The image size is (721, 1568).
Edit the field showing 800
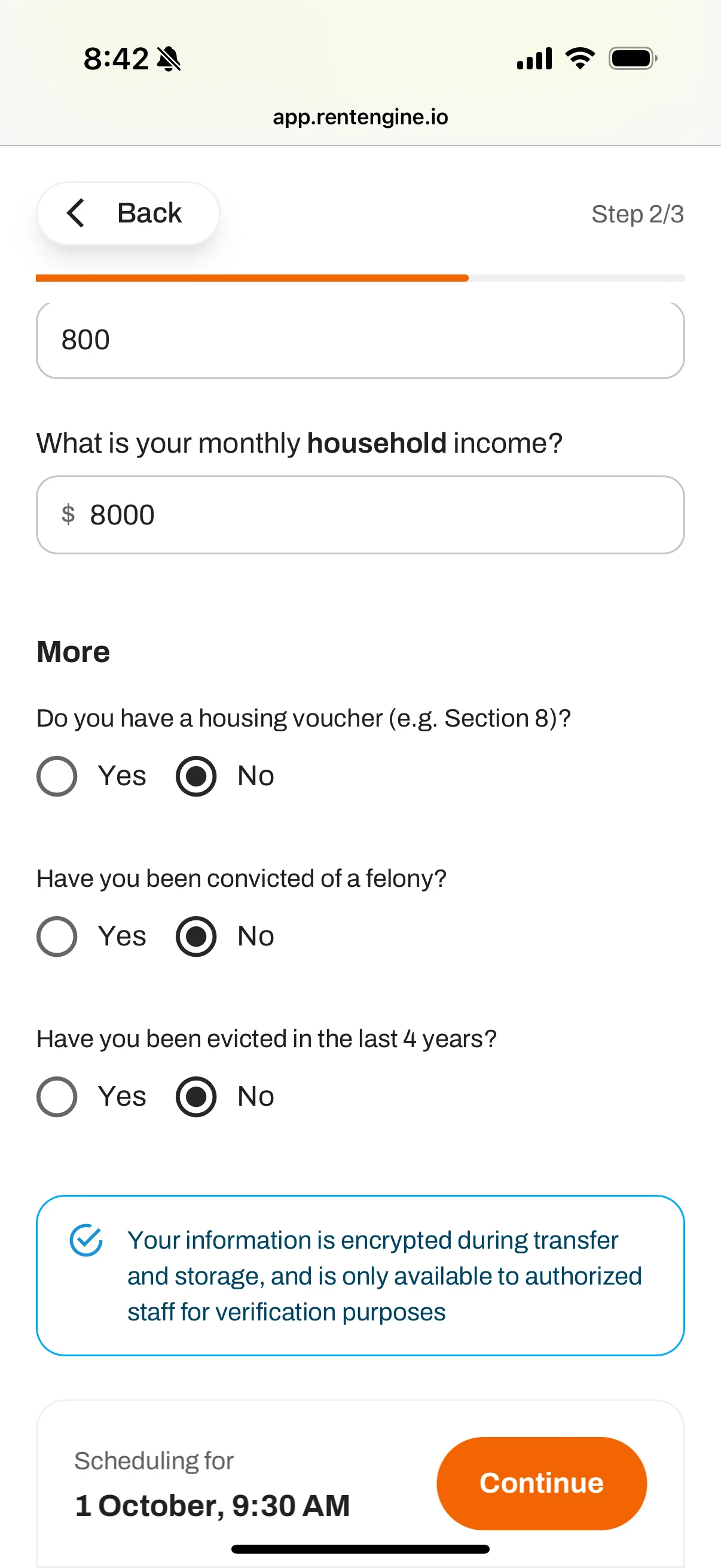[x=360, y=340]
